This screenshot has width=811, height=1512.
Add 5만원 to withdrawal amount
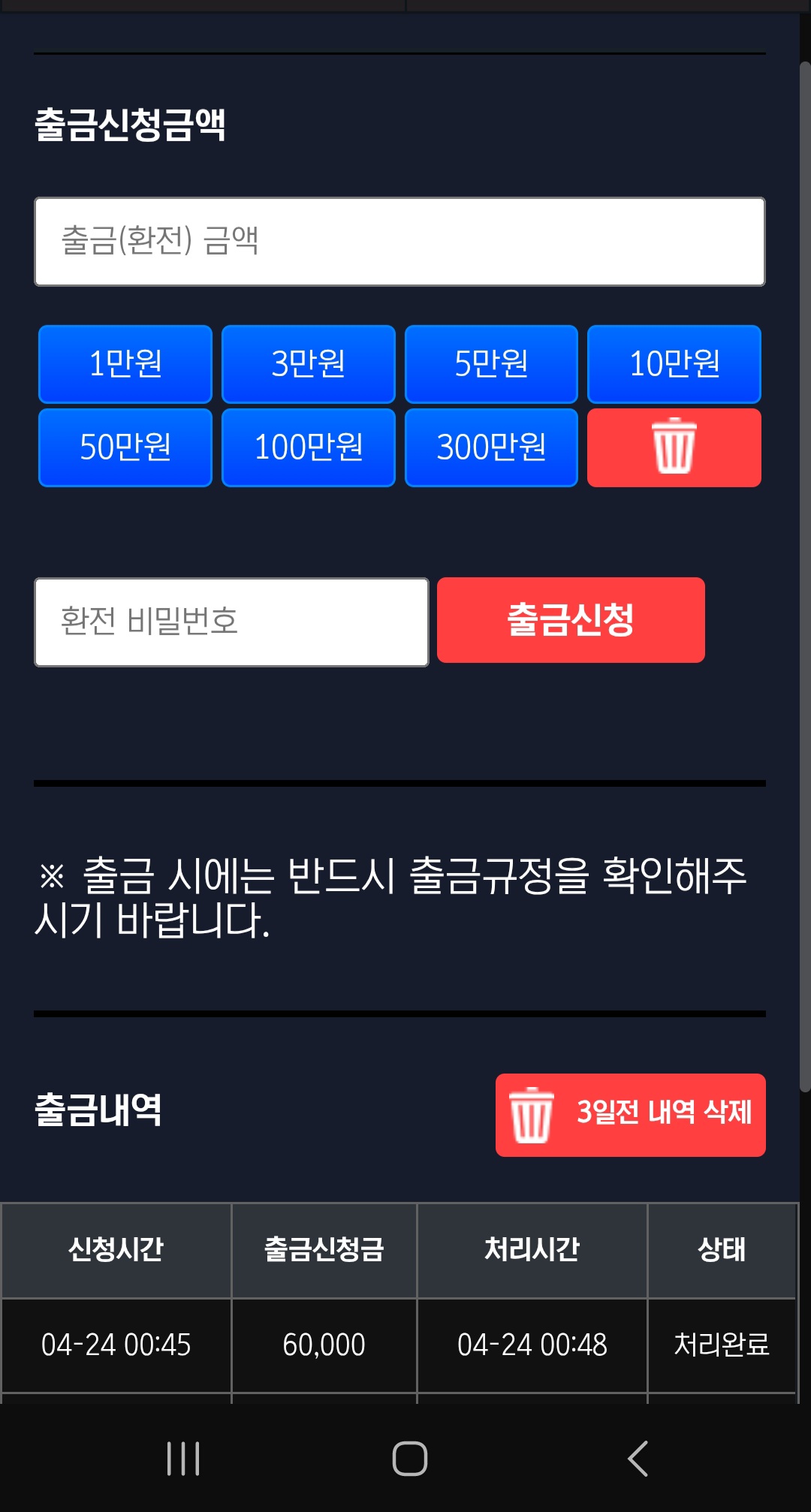(491, 364)
